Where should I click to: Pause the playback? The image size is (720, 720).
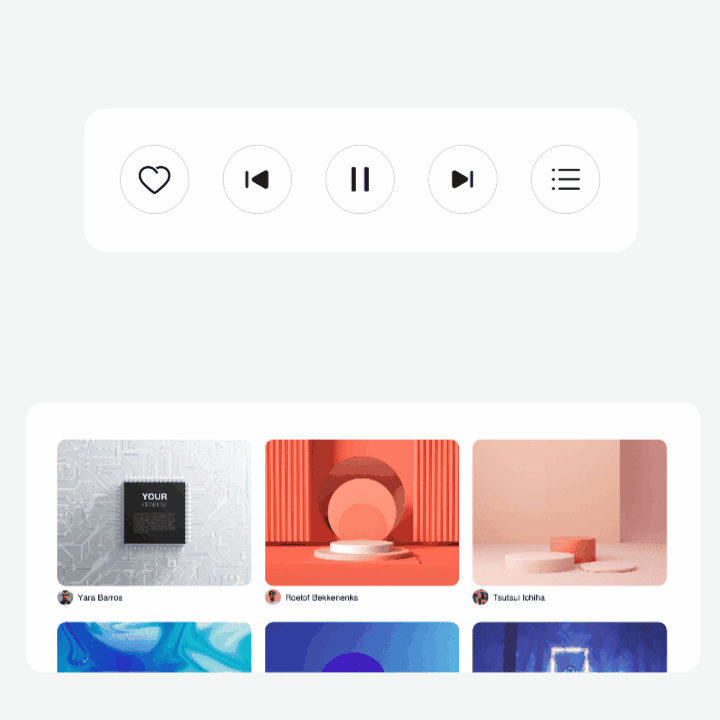coord(360,180)
